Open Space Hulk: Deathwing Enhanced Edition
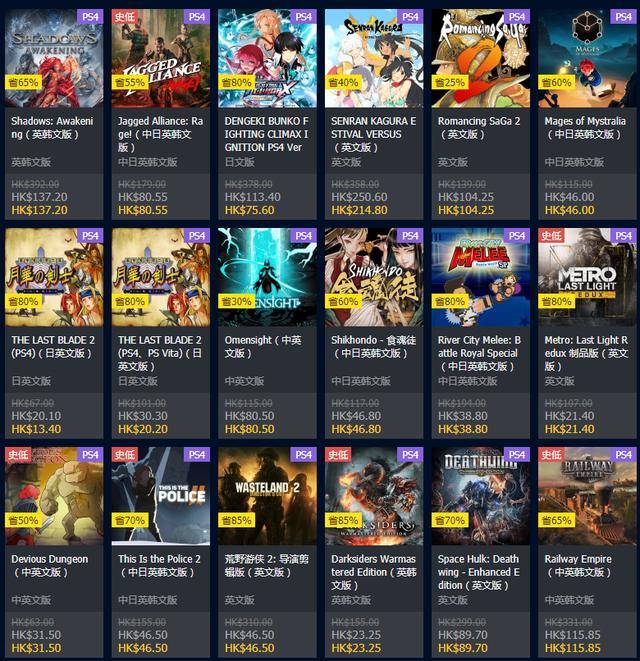640x661 pixels. tap(481, 552)
